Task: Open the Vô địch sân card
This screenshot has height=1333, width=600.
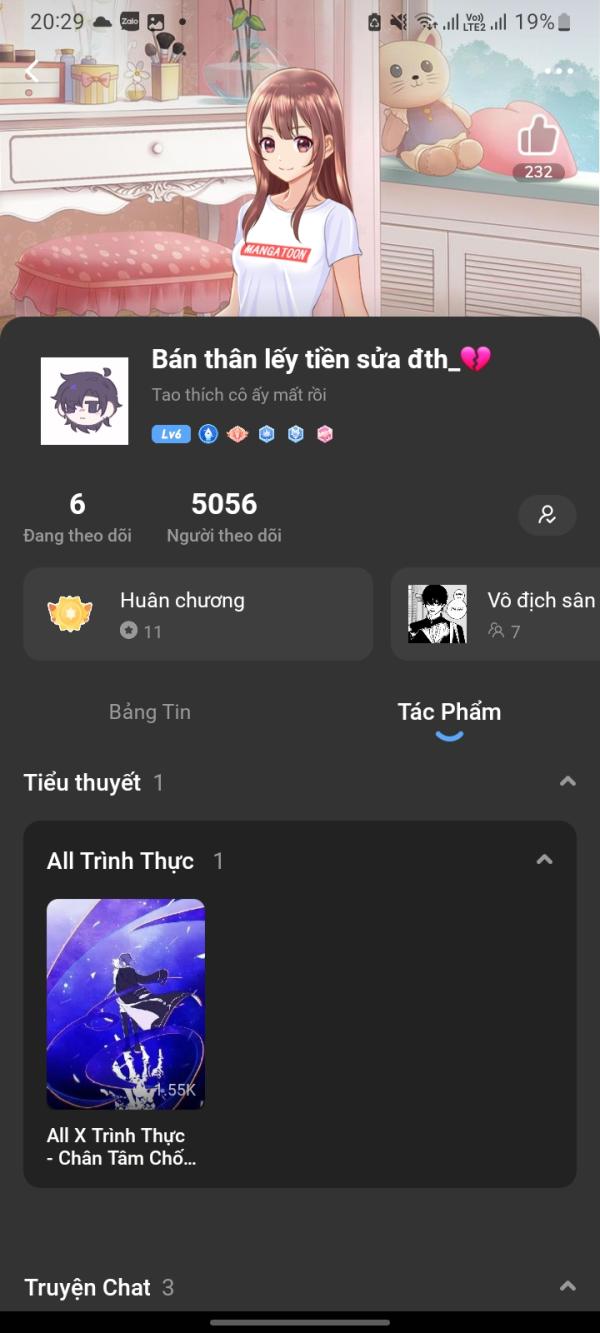Action: [x=496, y=614]
